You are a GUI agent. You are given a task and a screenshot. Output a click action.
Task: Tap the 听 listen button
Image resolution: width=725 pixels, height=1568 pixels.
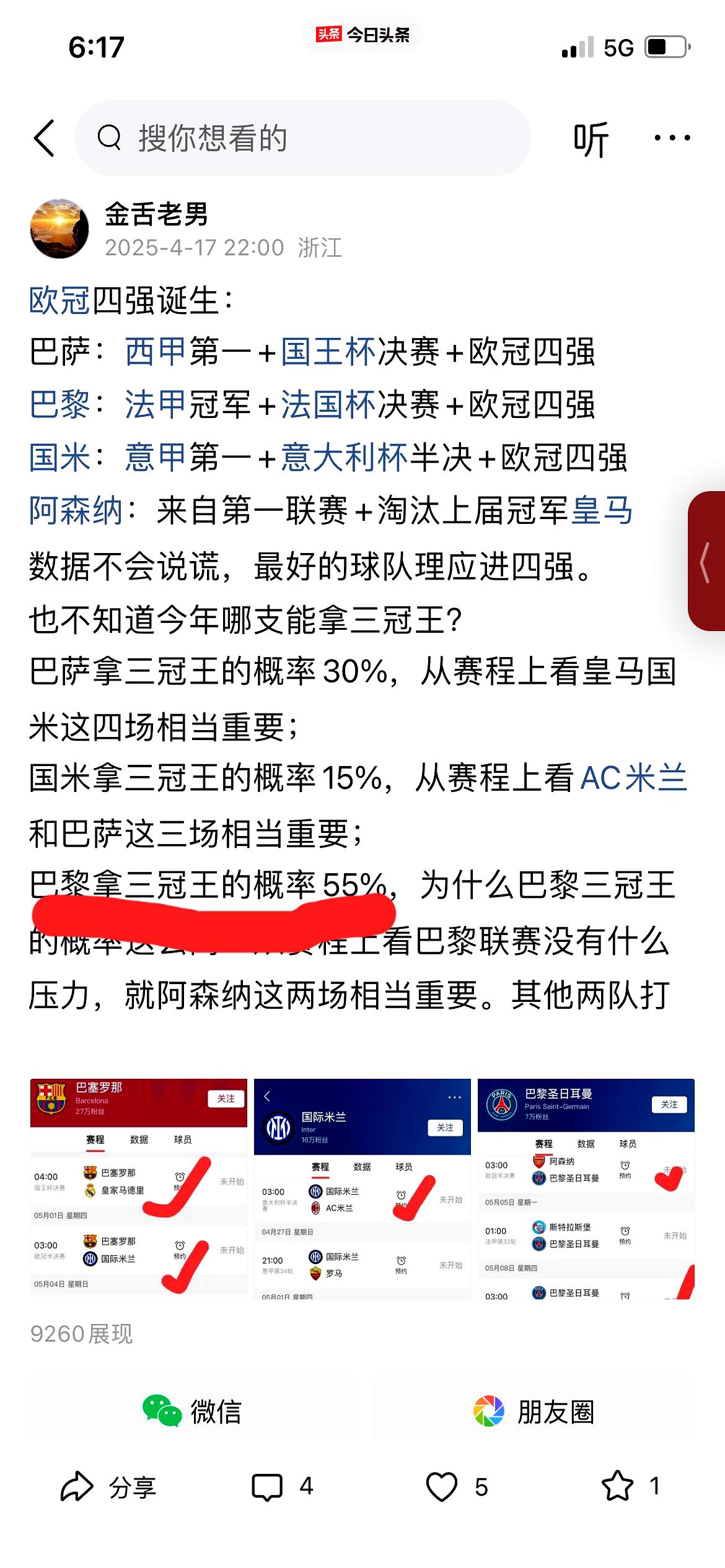tap(591, 139)
